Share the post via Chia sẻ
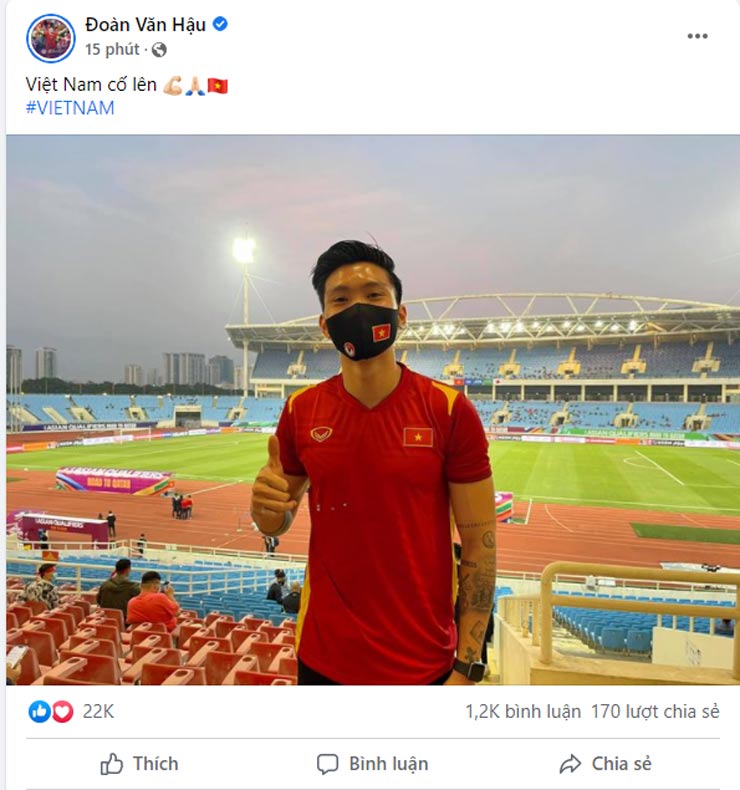Screen dimensions: 740x790 (605, 764)
